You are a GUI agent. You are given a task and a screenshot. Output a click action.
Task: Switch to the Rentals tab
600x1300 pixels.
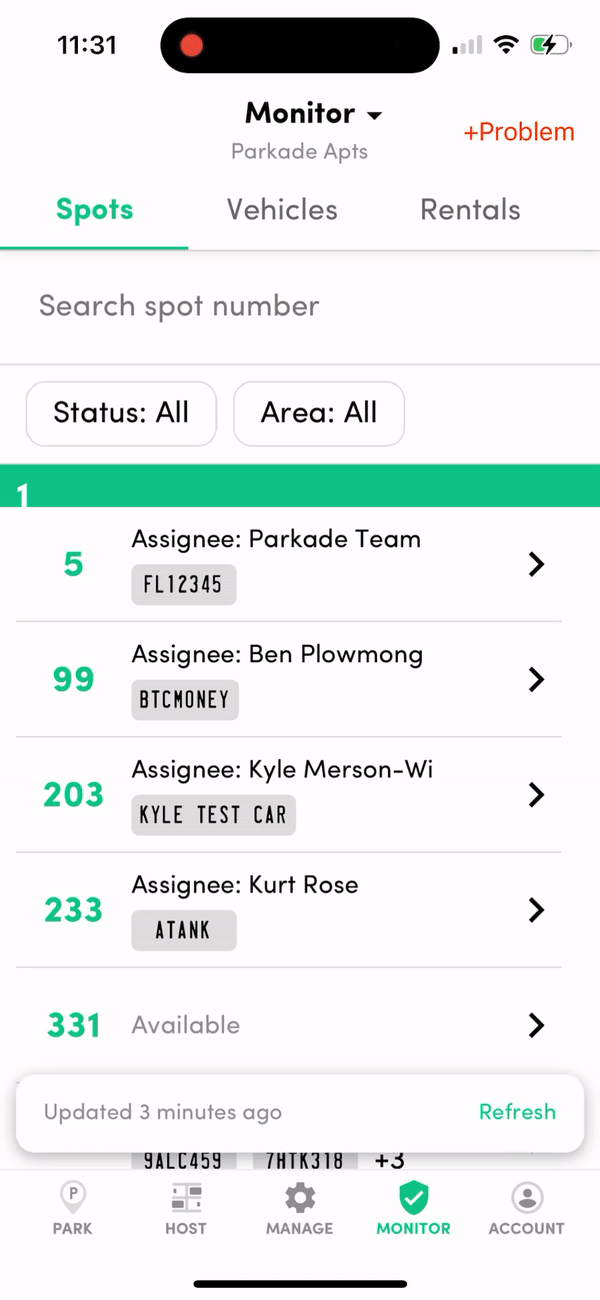point(470,210)
